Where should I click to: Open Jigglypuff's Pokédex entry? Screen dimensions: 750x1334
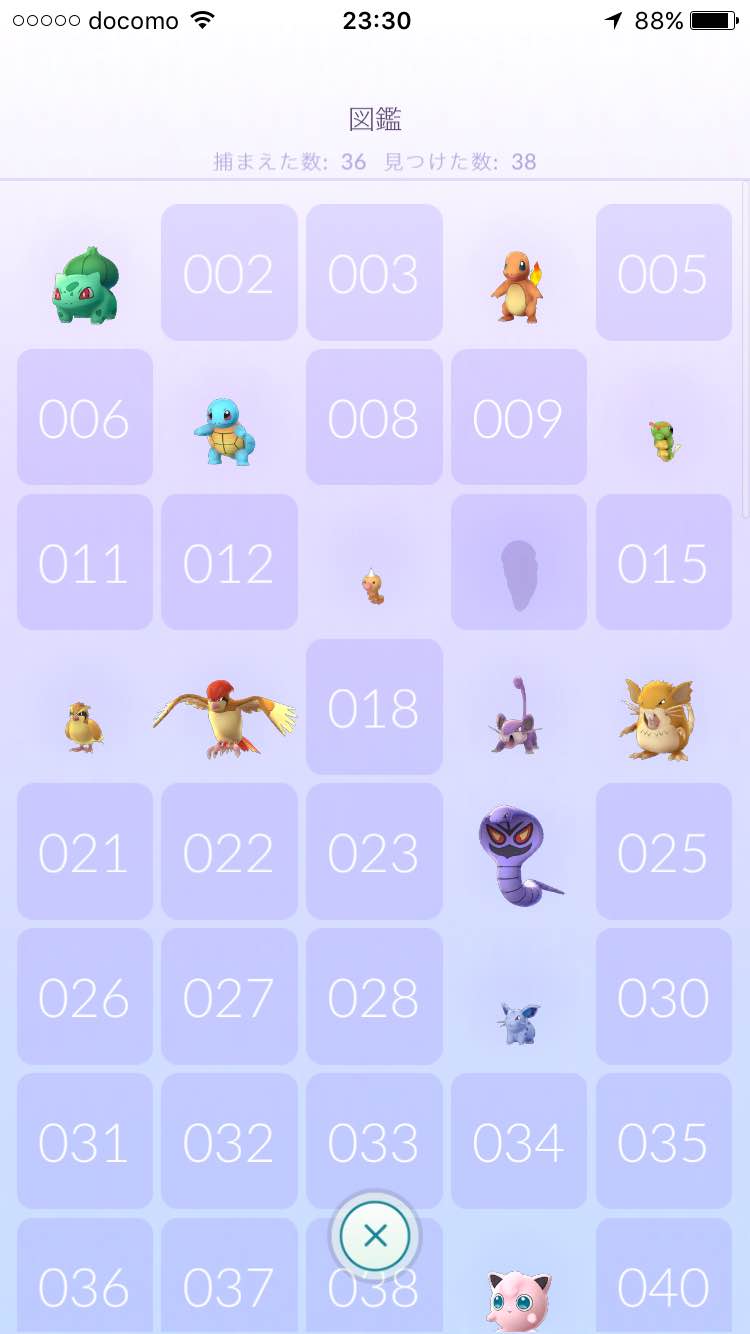pyautogui.click(x=519, y=1296)
